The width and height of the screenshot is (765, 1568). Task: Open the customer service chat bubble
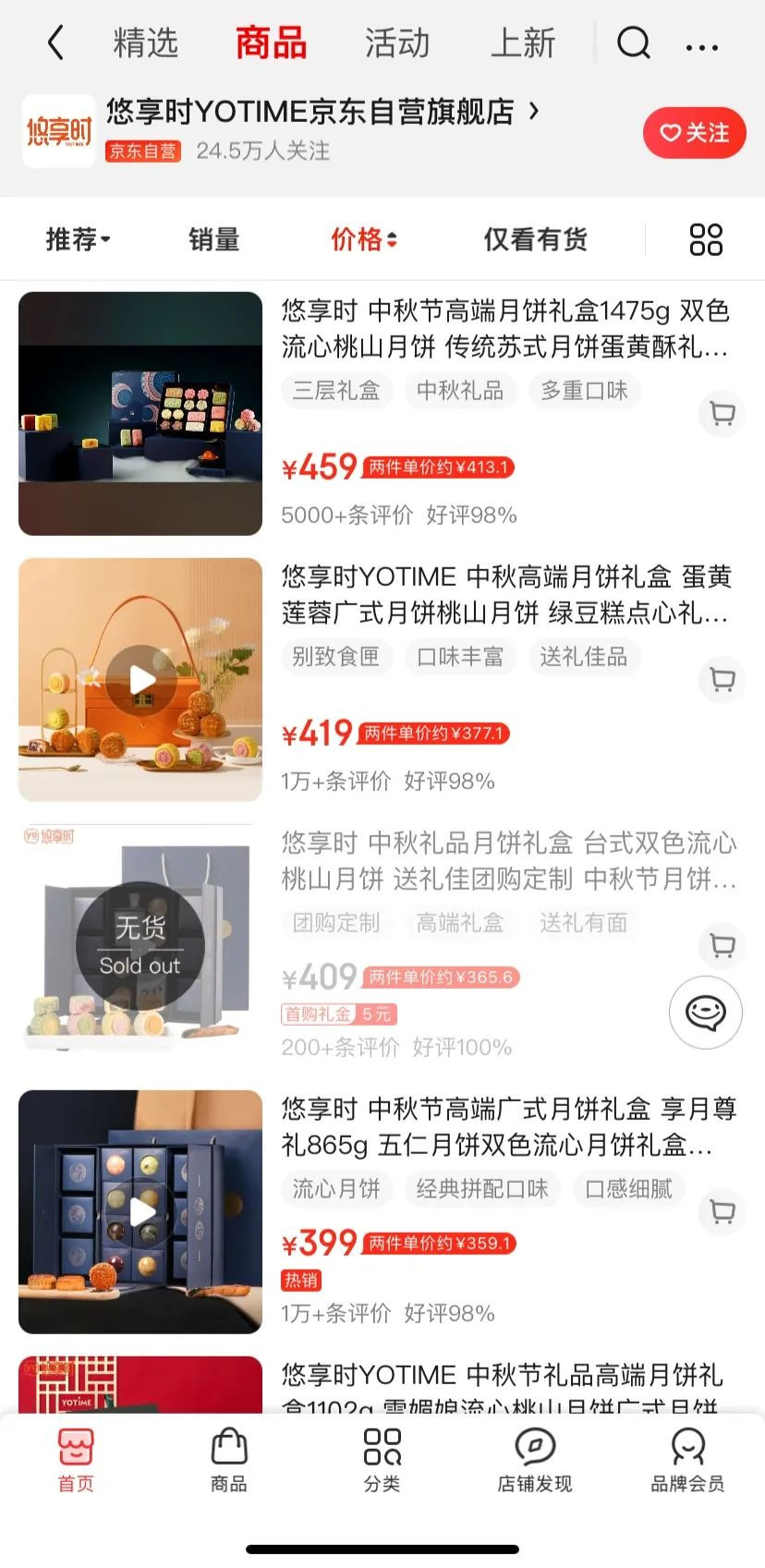pyautogui.click(x=705, y=1012)
